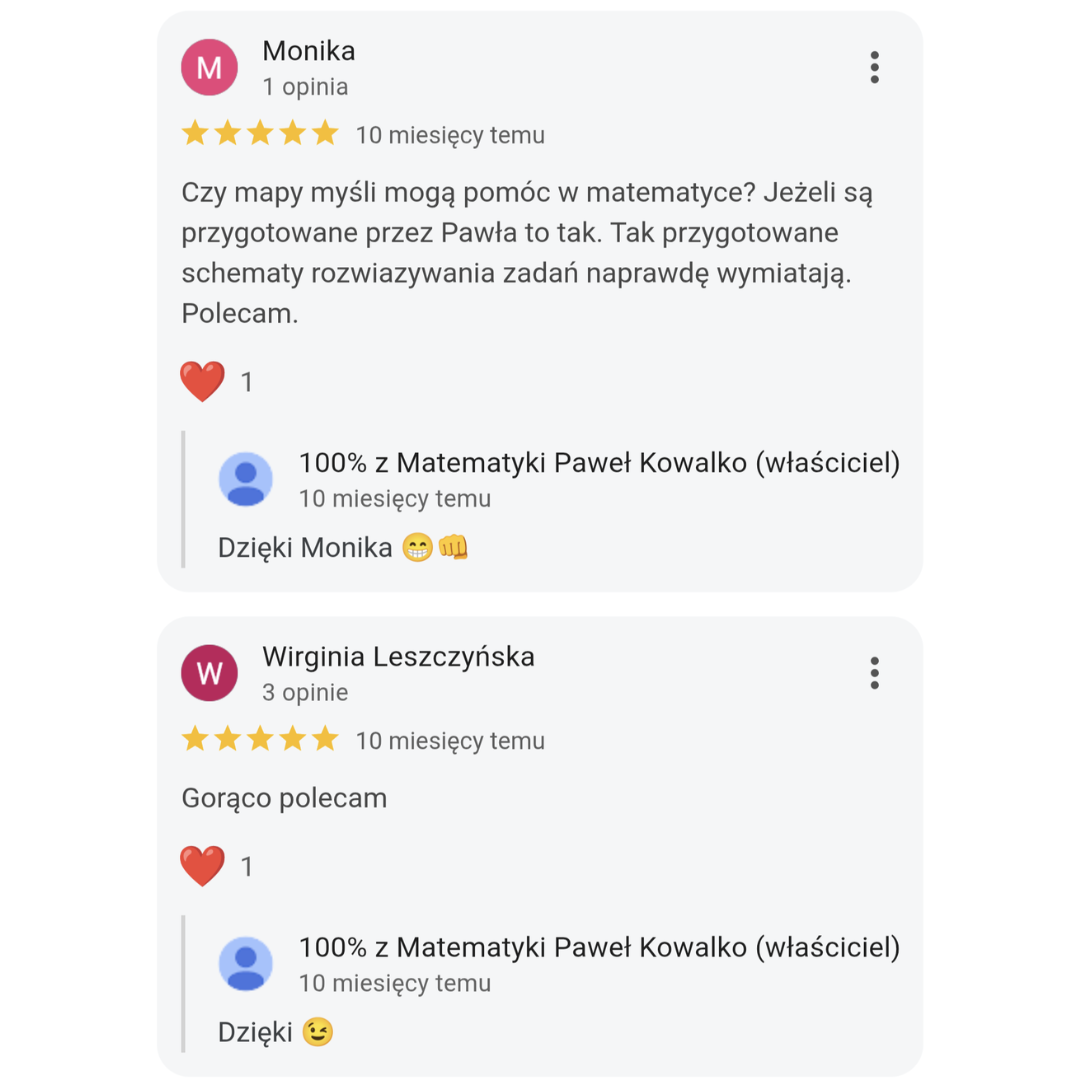The image size is (1080, 1080).
Task: Open Wirginia Leszczyńska's reviewer profile
Action: click(x=209, y=673)
